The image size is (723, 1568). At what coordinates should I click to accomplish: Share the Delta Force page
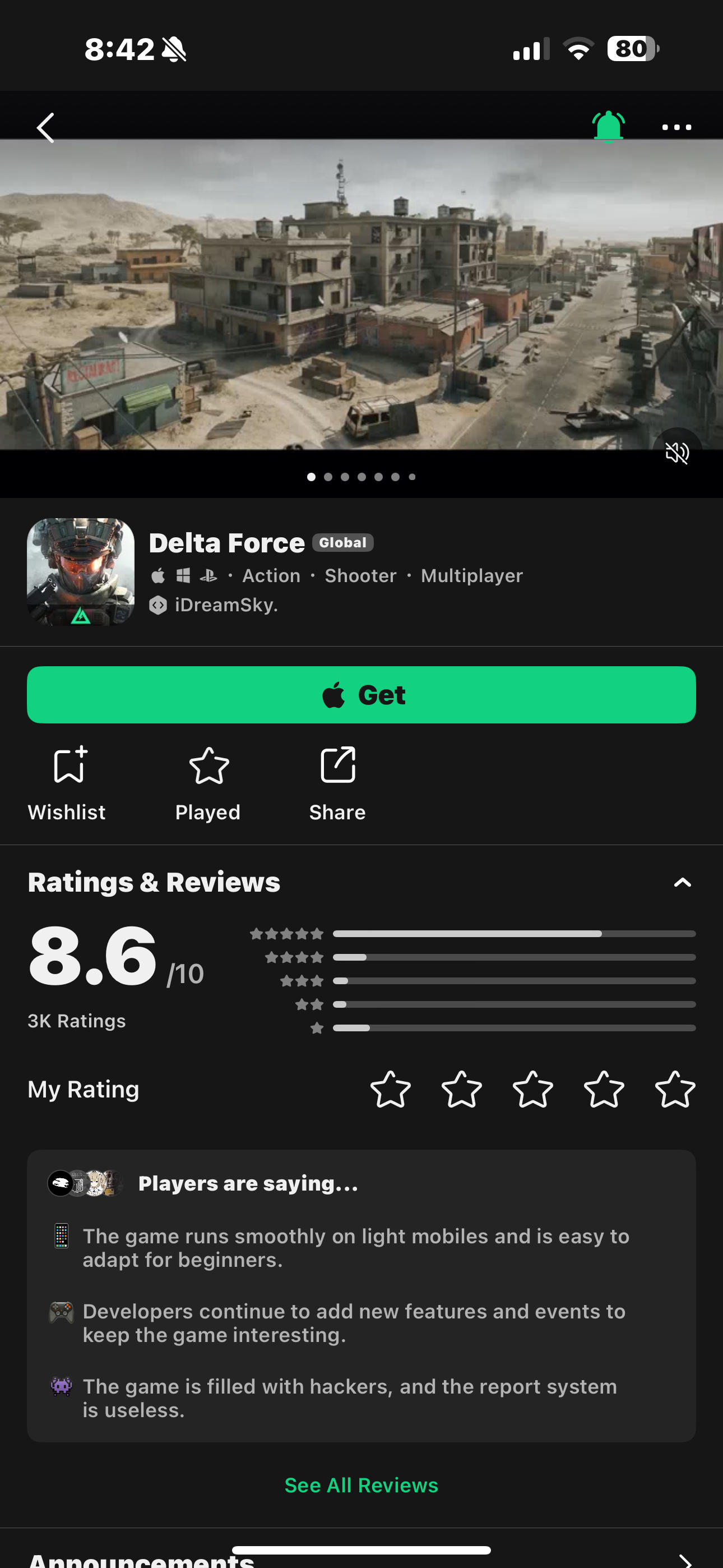337,783
